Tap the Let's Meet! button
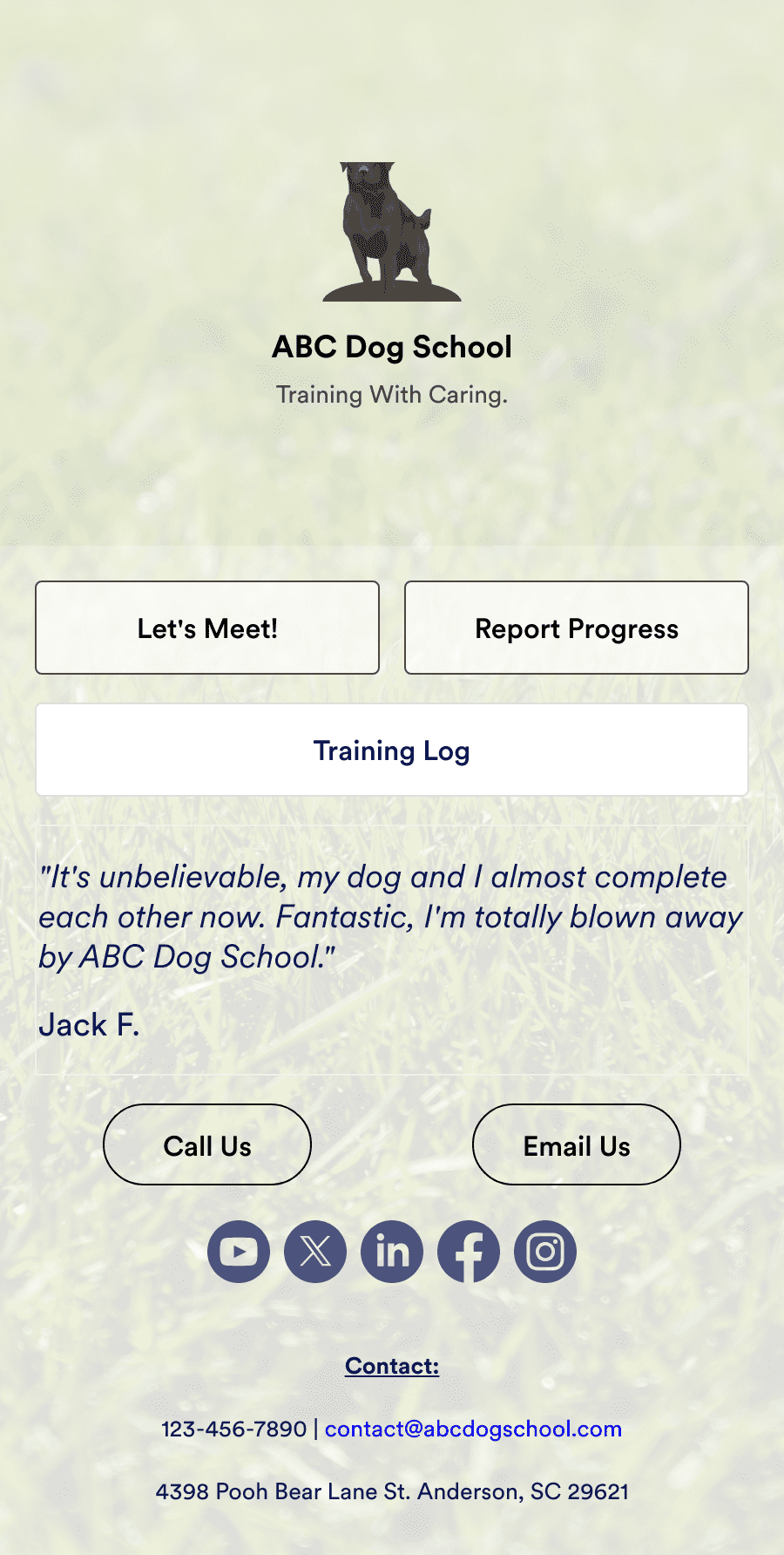Viewport: 784px width, 1555px height. pos(207,628)
